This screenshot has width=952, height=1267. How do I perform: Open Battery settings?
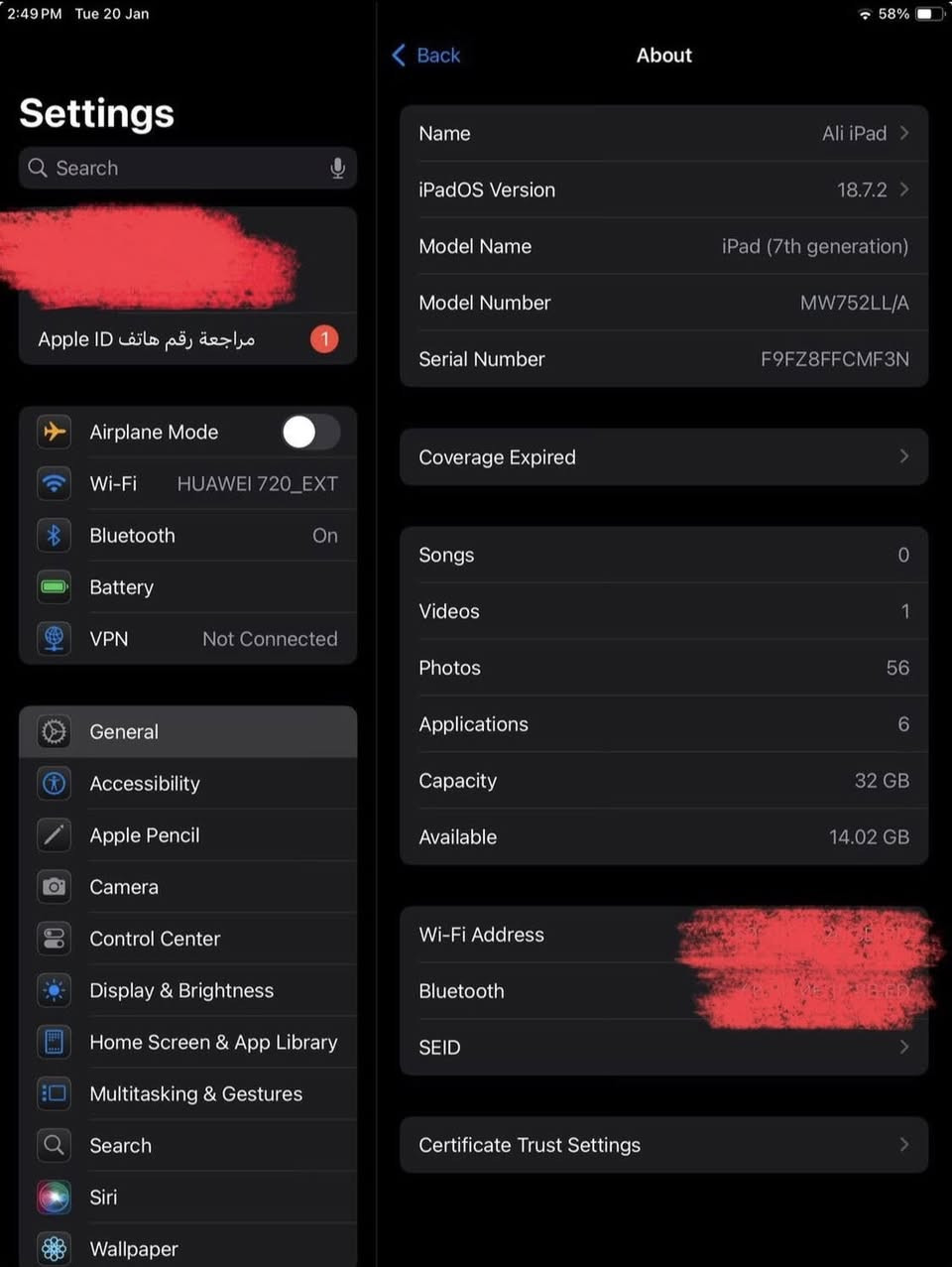pos(188,587)
